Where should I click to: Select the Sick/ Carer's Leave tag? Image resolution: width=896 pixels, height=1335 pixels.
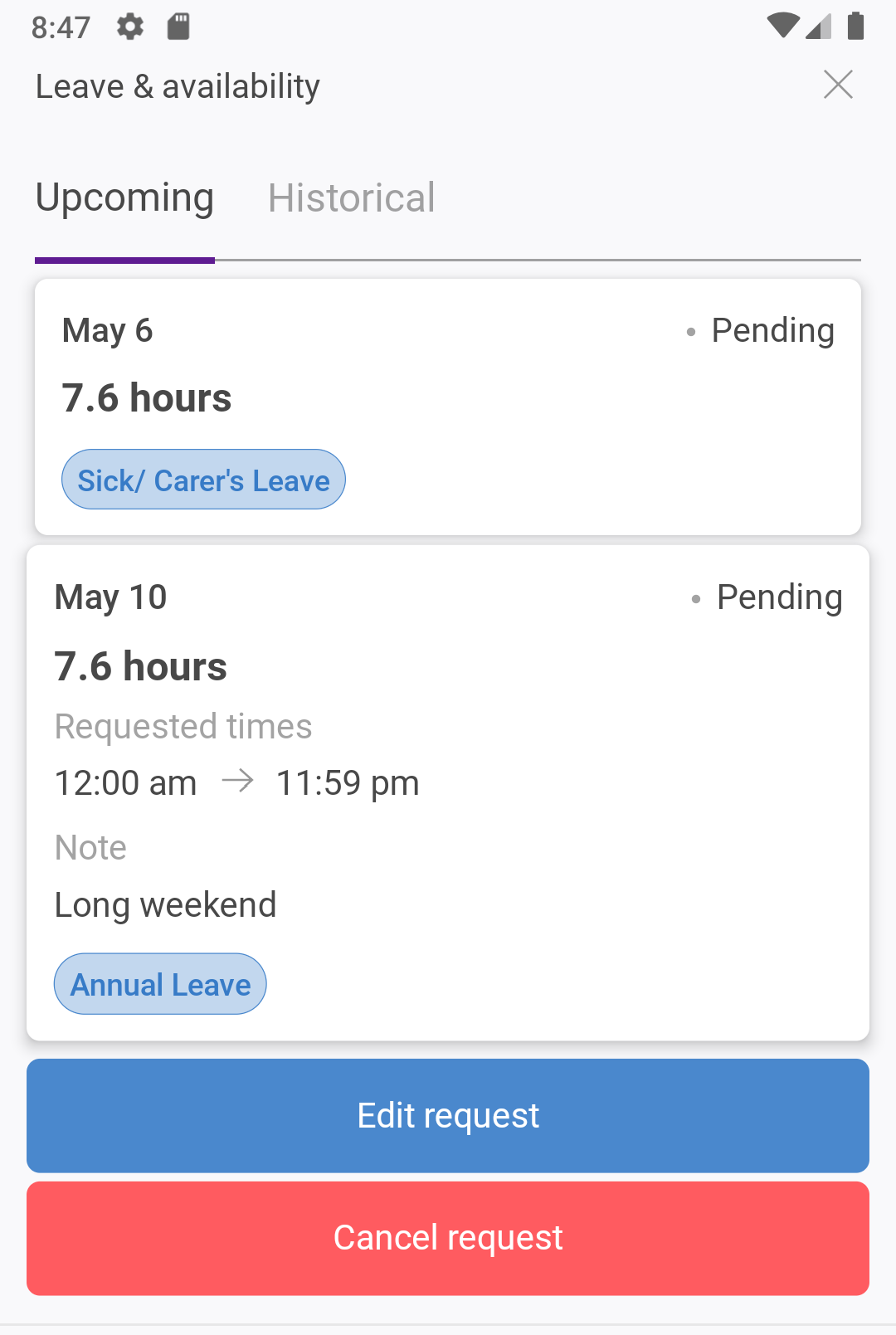point(203,479)
